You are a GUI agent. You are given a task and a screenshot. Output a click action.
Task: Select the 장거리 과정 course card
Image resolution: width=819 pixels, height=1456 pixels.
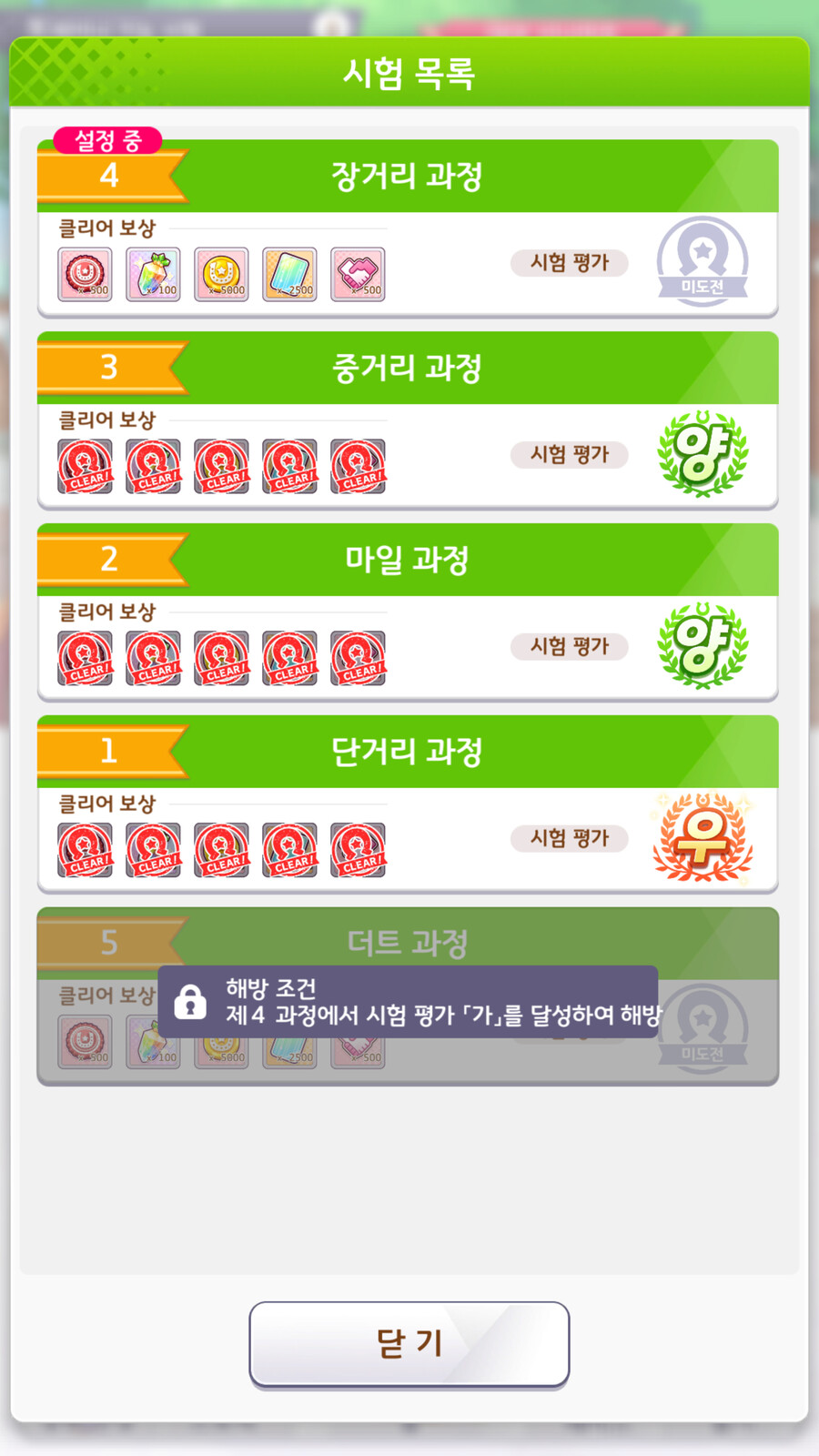407,176
